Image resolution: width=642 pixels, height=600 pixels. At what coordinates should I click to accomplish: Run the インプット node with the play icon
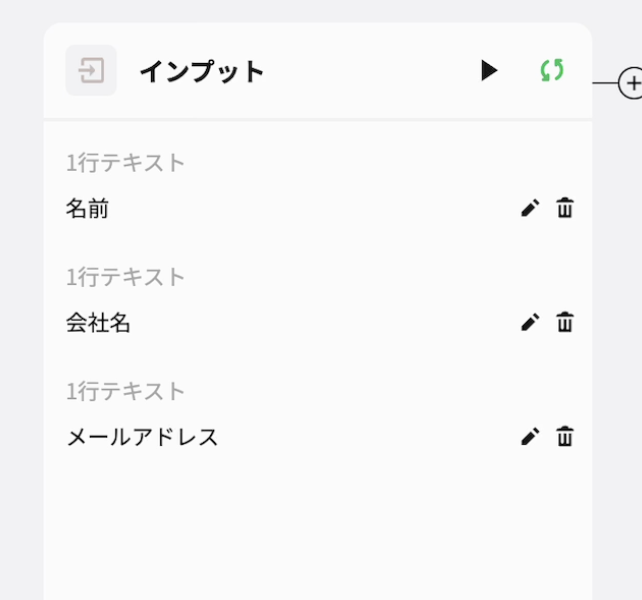tap(488, 71)
